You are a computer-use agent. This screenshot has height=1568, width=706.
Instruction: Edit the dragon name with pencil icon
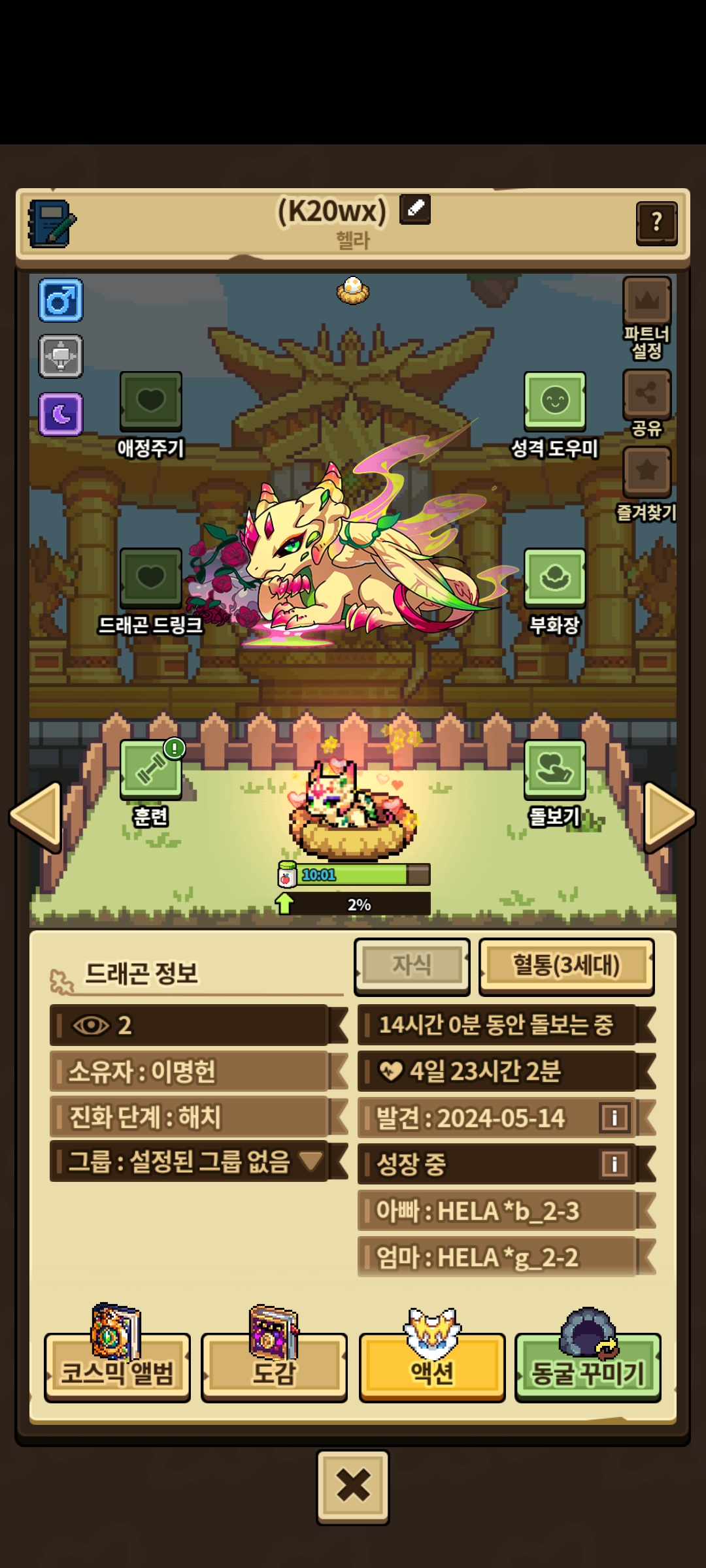(415, 209)
